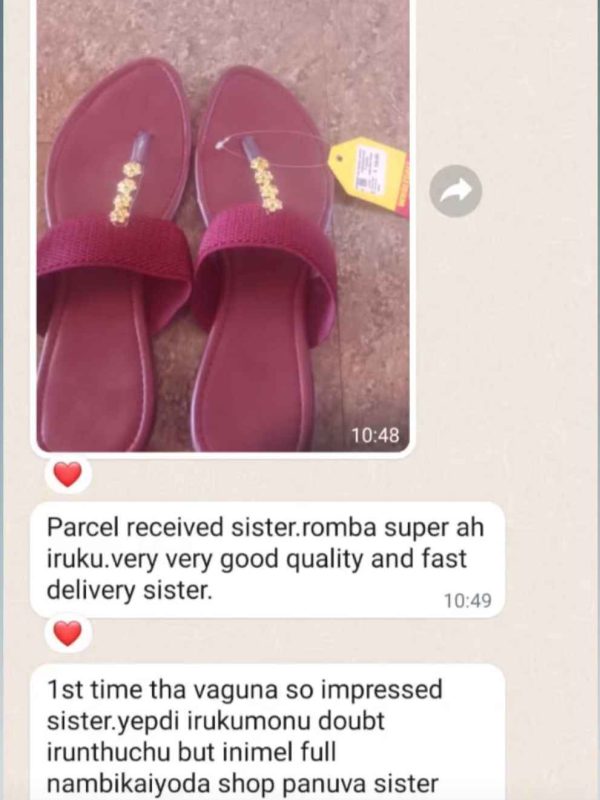View heart reaction under the sandals photo
The height and width of the screenshot is (800, 600).
[67, 475]
